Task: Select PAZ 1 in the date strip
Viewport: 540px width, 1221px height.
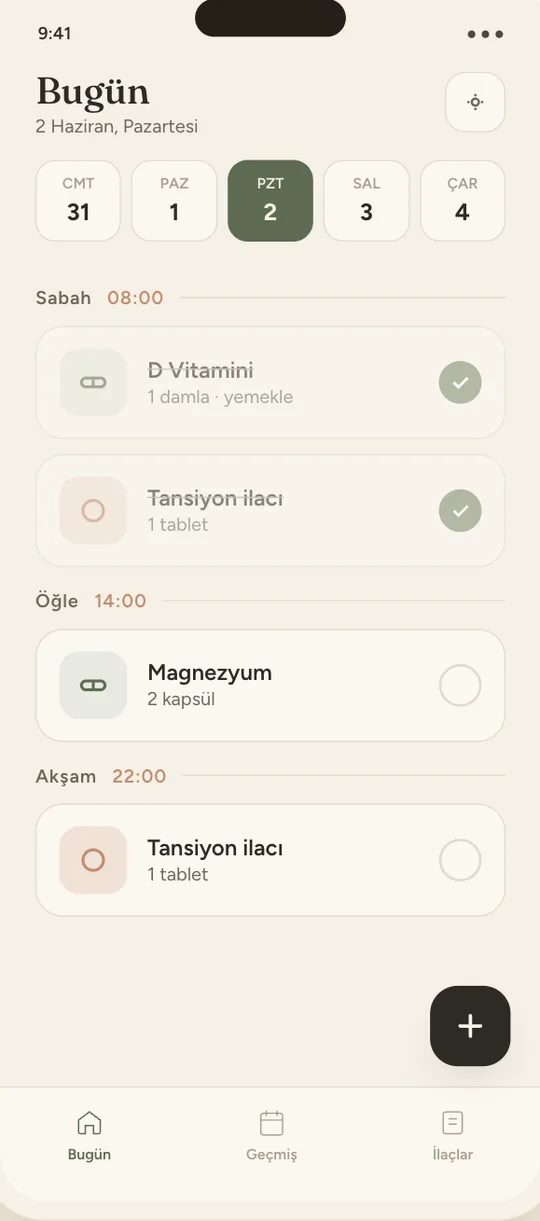Action: point(174,201)
